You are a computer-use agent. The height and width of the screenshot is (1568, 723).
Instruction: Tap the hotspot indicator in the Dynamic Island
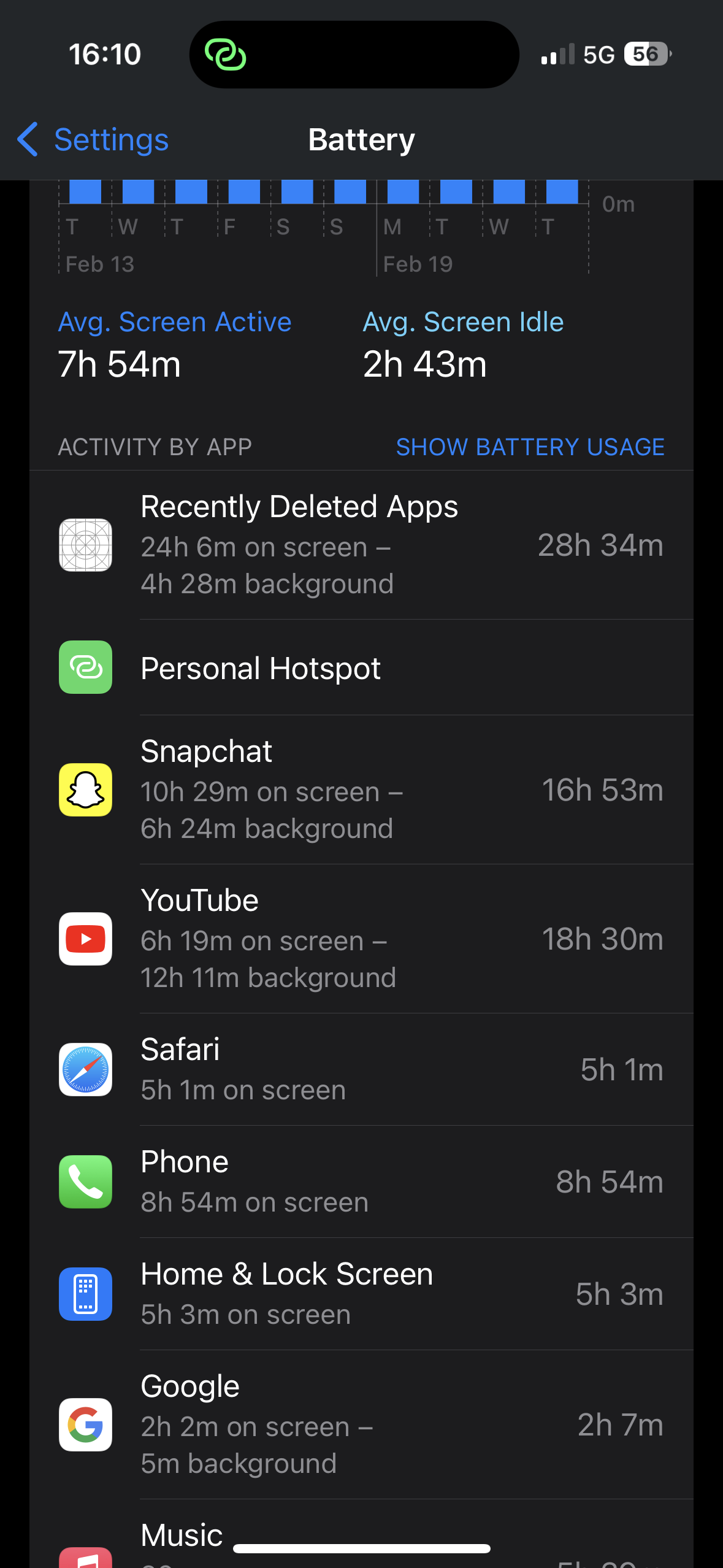click(x=225, y=55)
